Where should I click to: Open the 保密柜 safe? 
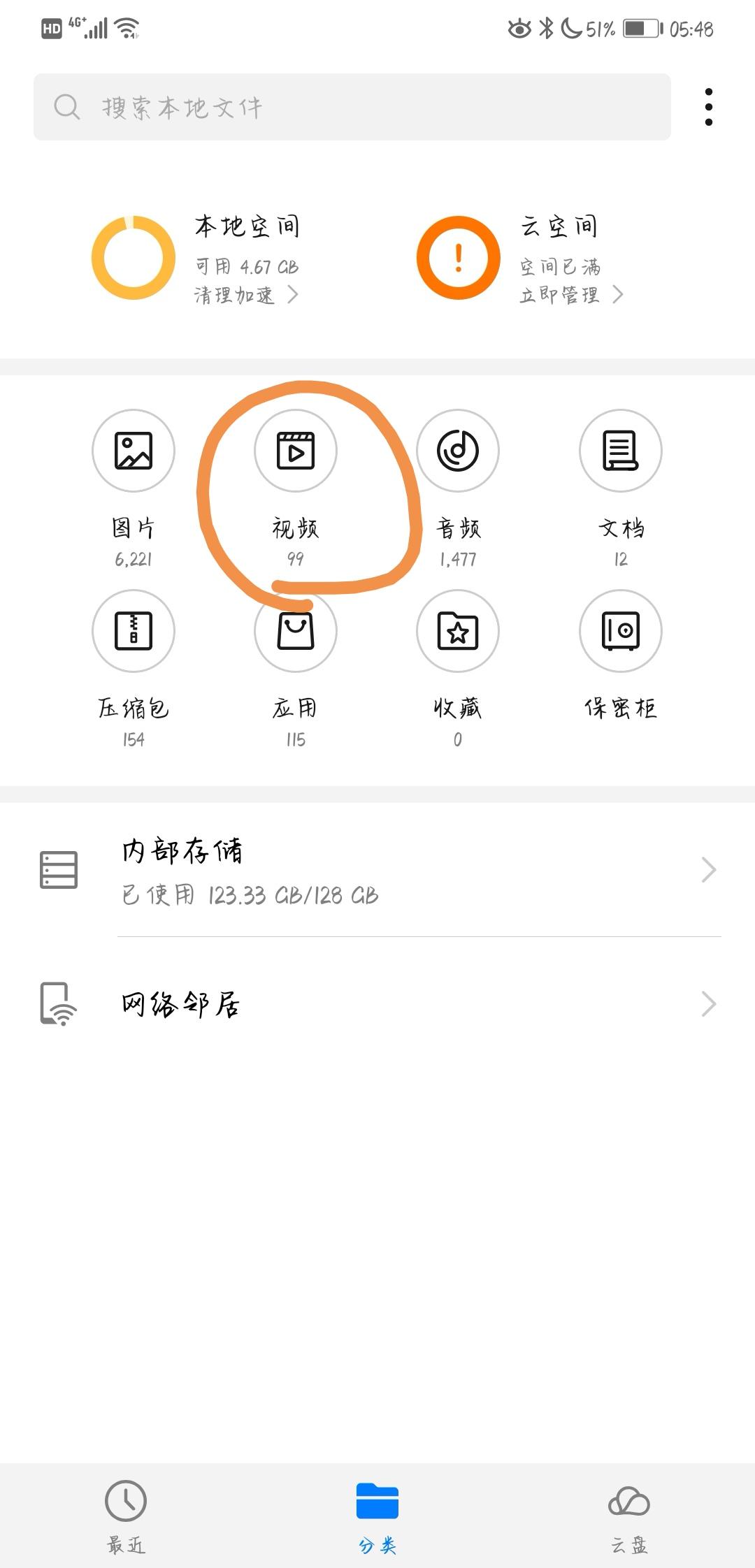tap(621, 657)
